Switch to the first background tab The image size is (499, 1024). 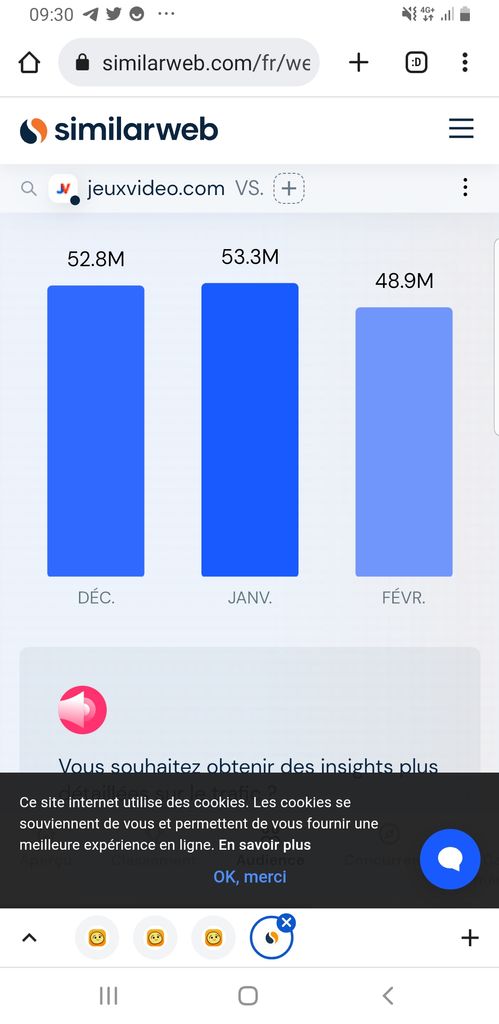[97, 938]
